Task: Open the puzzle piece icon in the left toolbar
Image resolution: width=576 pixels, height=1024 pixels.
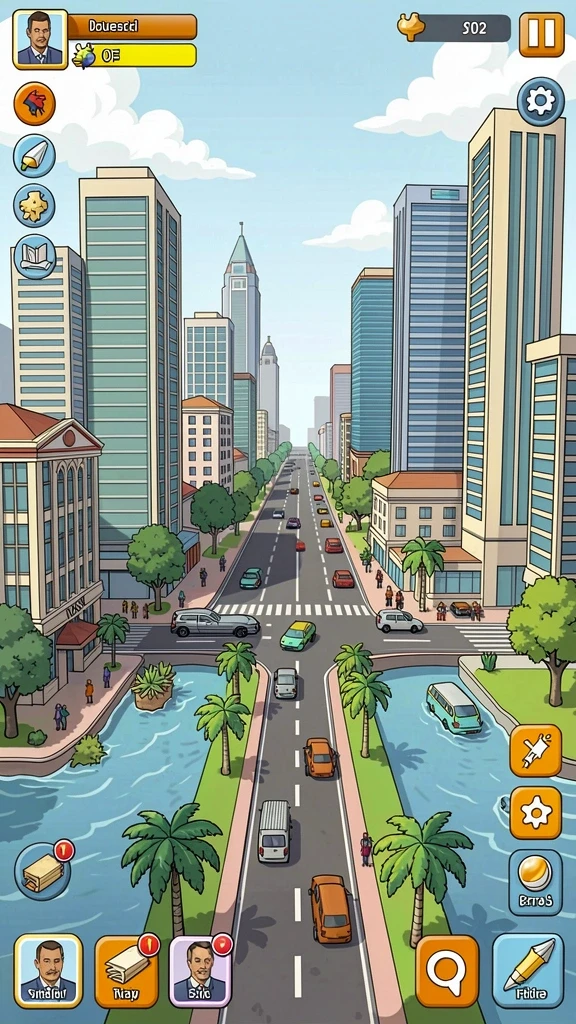Action: click(x=35, y=206)
